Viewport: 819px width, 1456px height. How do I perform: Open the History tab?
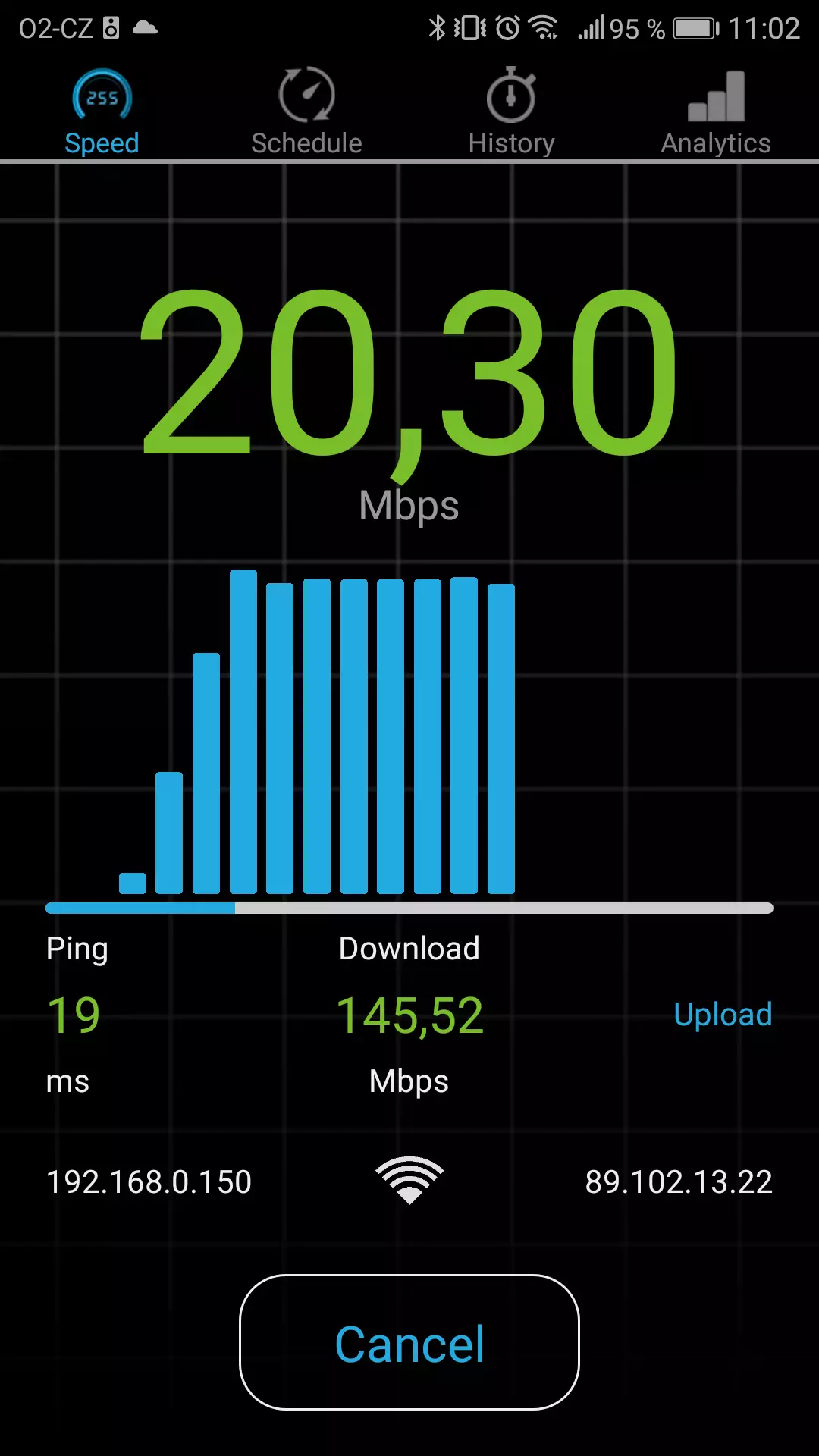511,111
